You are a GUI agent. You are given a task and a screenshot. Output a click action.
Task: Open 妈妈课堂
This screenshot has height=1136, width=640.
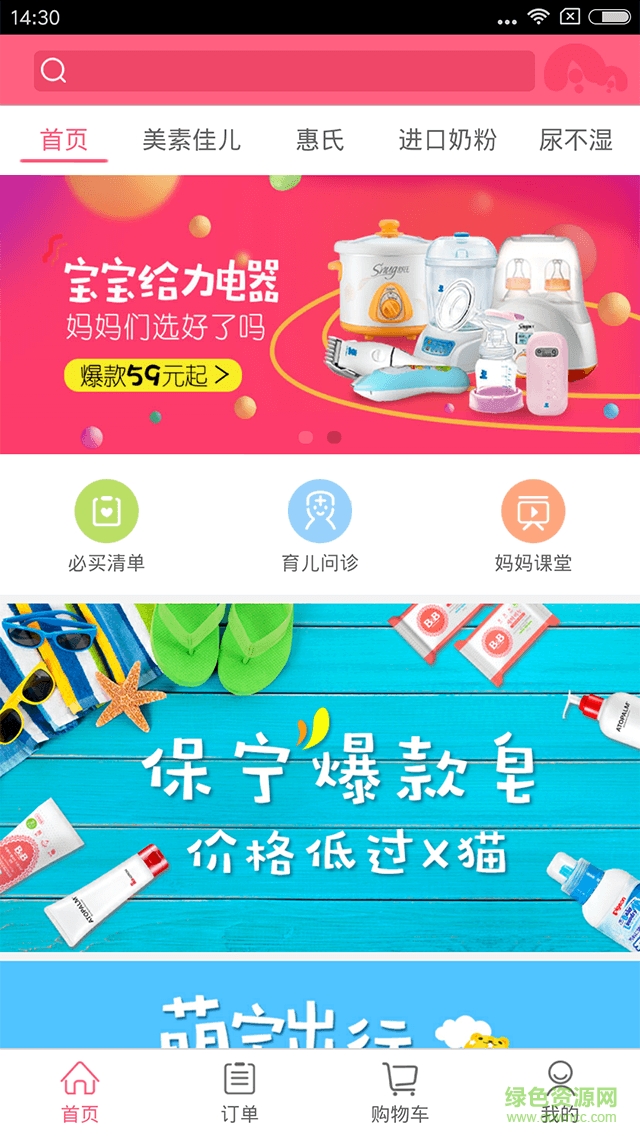click(533, 525)
